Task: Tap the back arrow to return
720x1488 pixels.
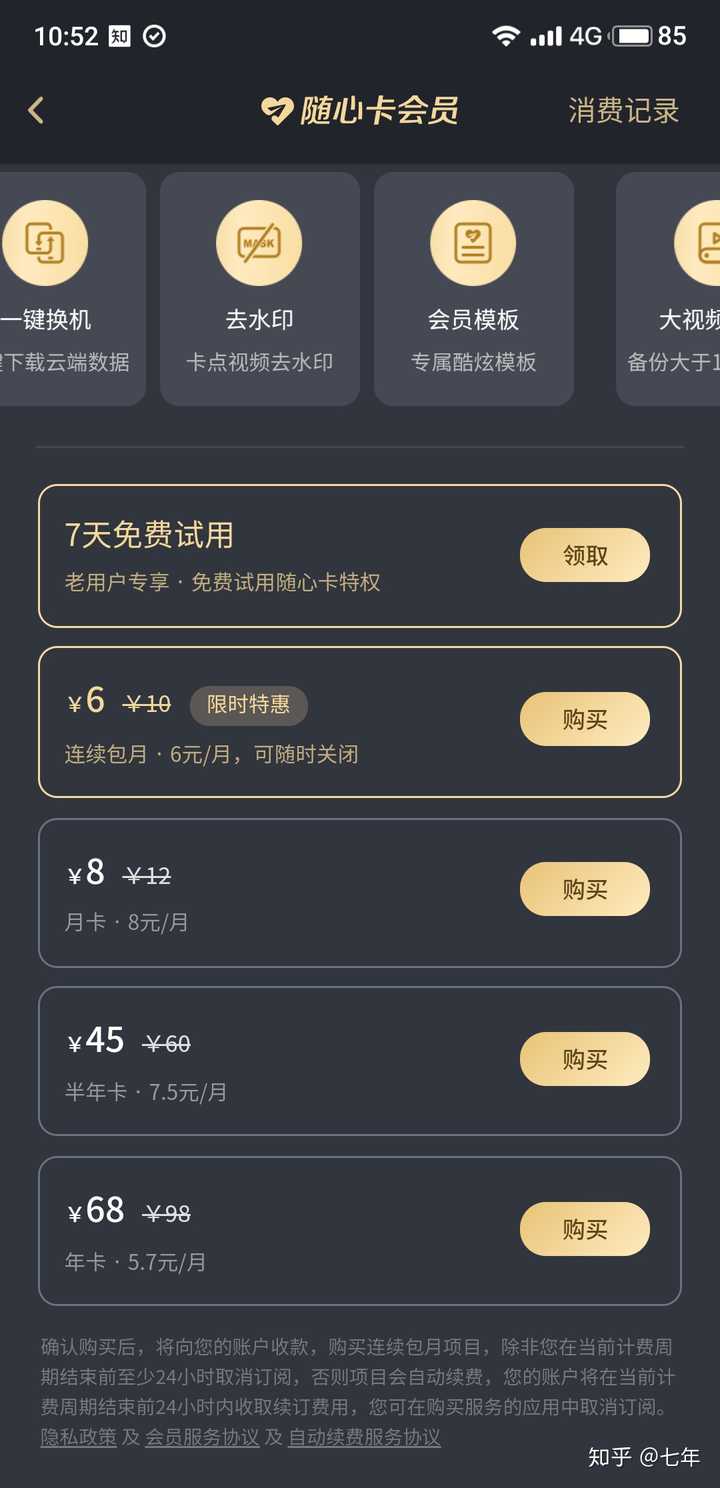Action: point(36,112)
